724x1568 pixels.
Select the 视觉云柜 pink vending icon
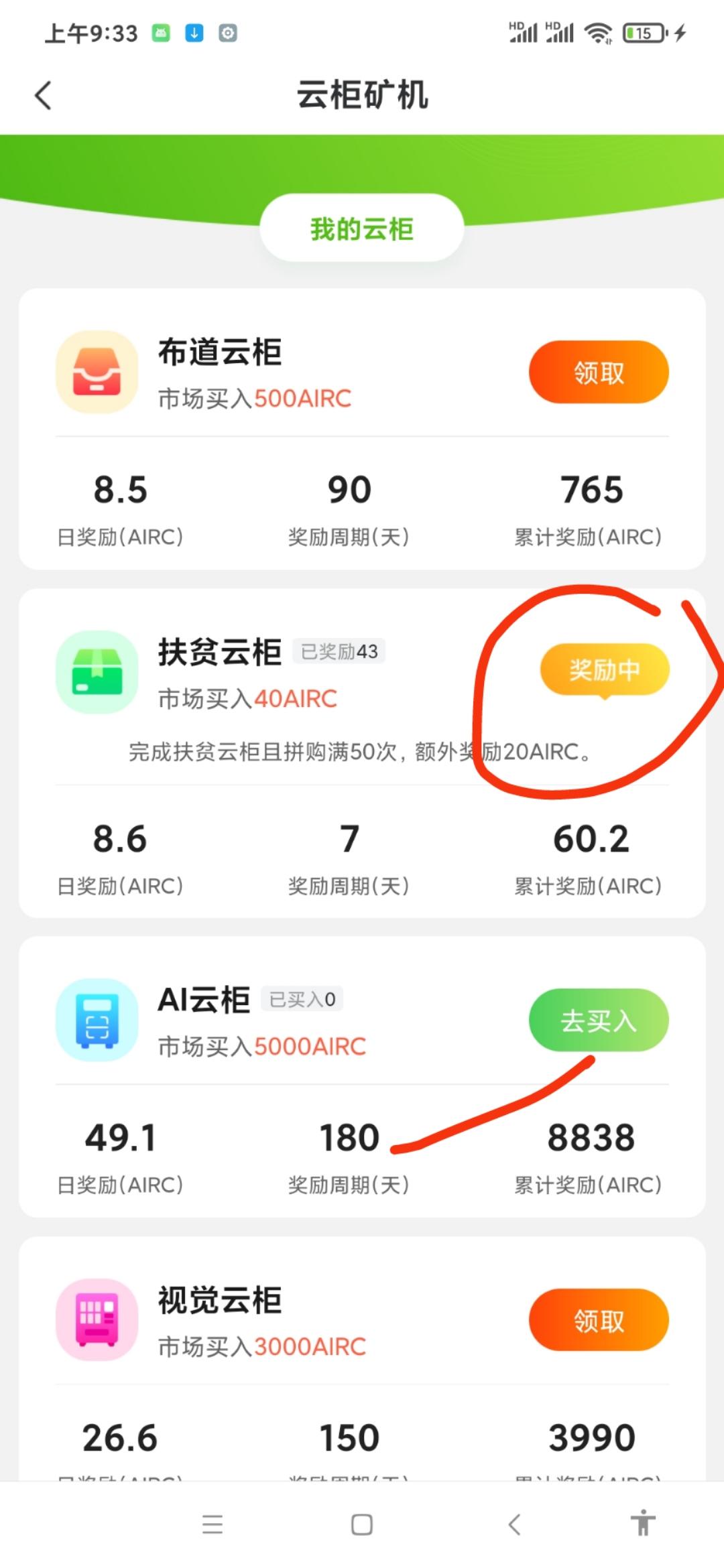pos(97,1319)
